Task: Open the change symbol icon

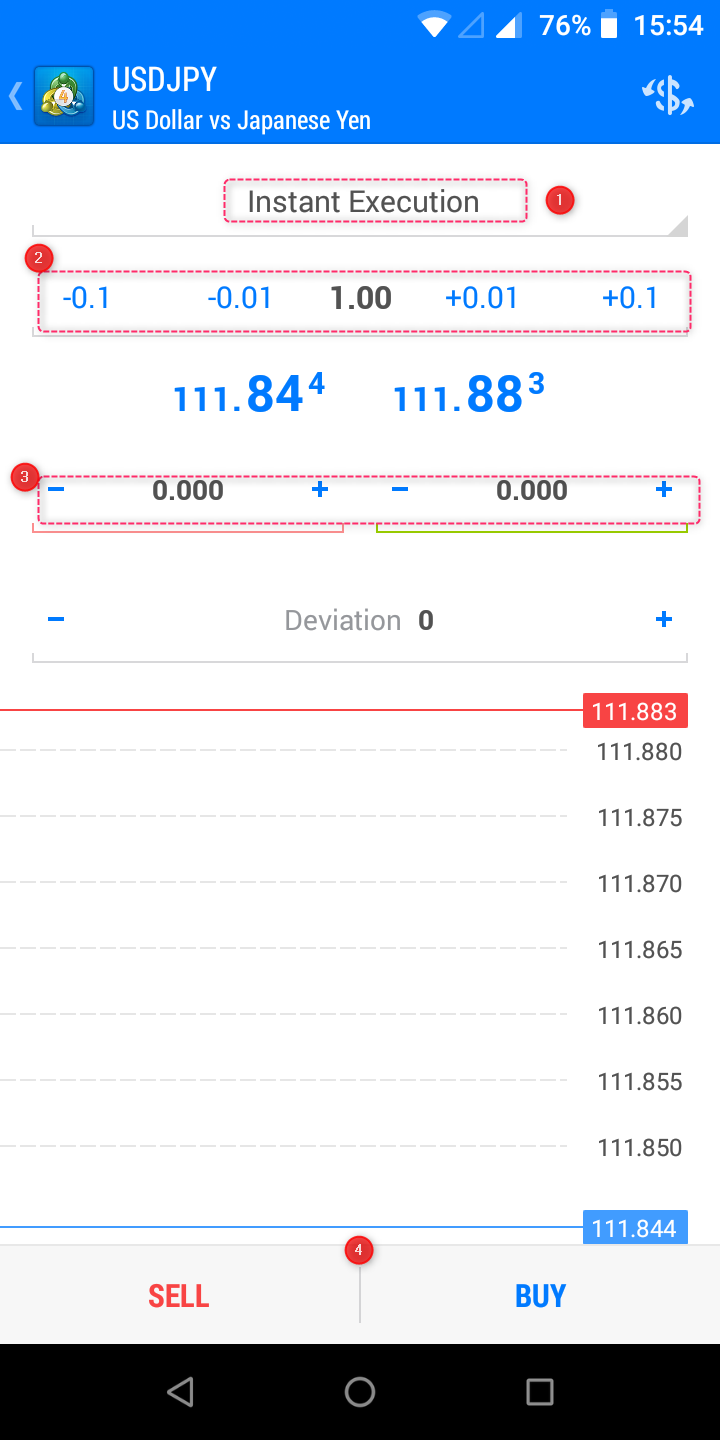Action: [667, 96]
